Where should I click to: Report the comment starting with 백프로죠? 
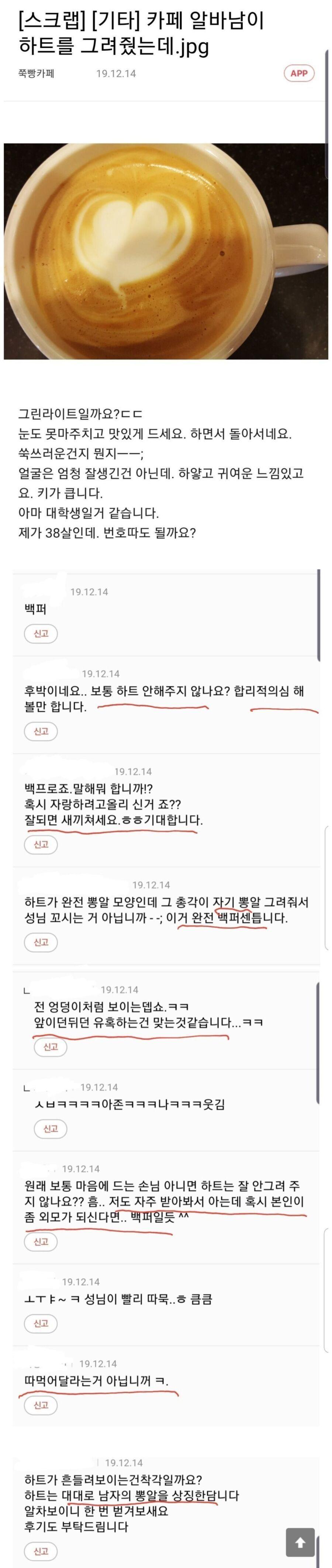(41, 844)
